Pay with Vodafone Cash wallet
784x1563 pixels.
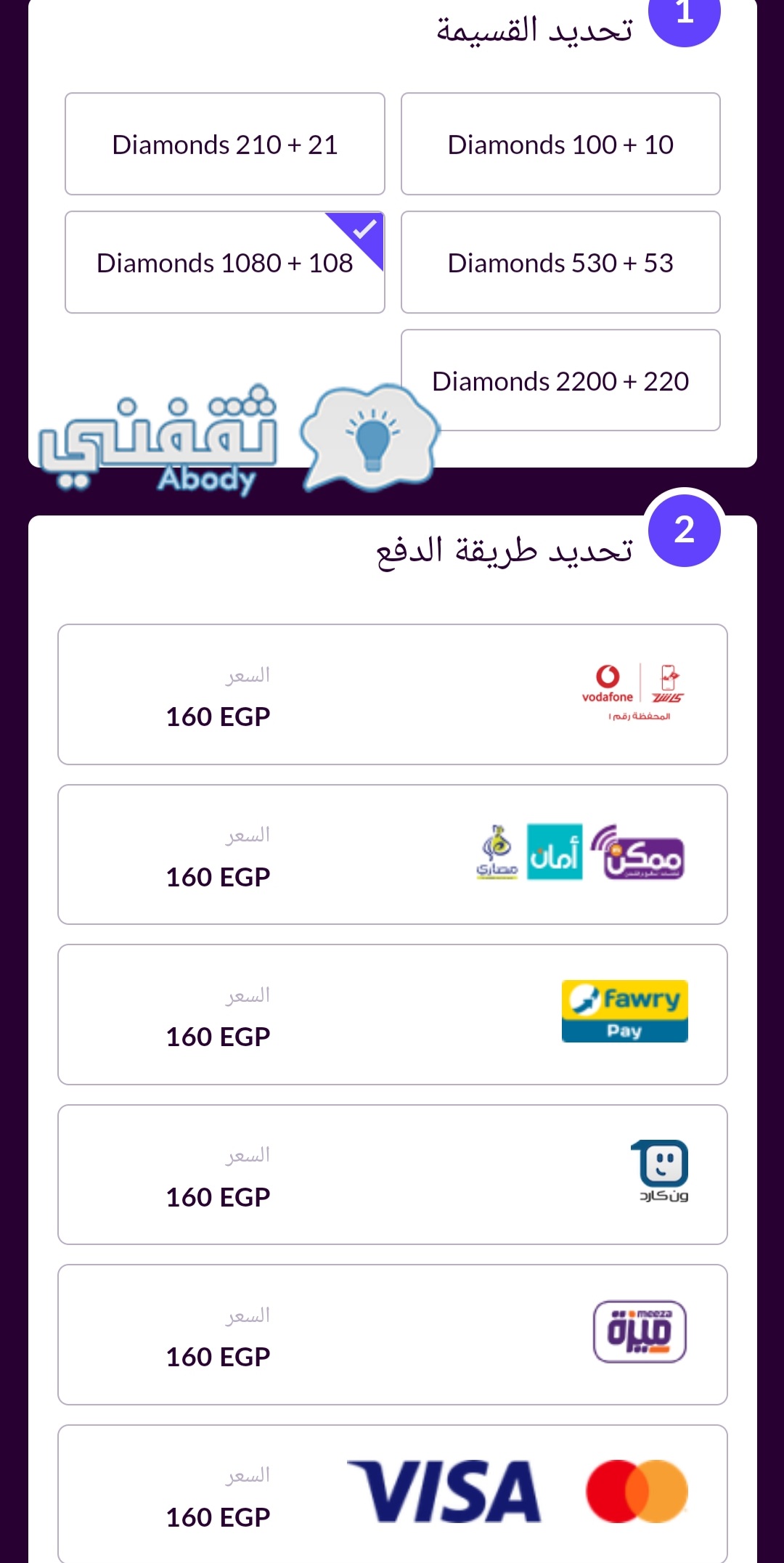point(393,694)
